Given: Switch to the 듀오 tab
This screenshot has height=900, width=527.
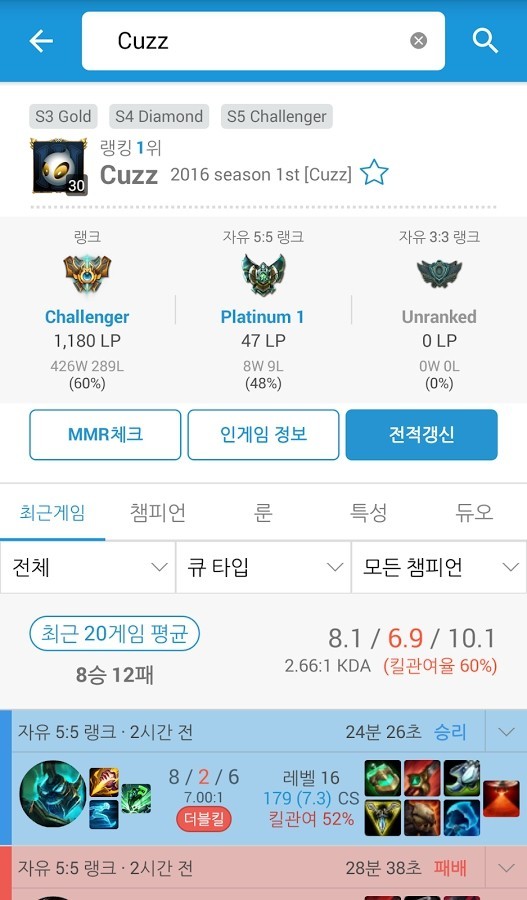Looking at the screenshot, I should [x=474, y=512].
